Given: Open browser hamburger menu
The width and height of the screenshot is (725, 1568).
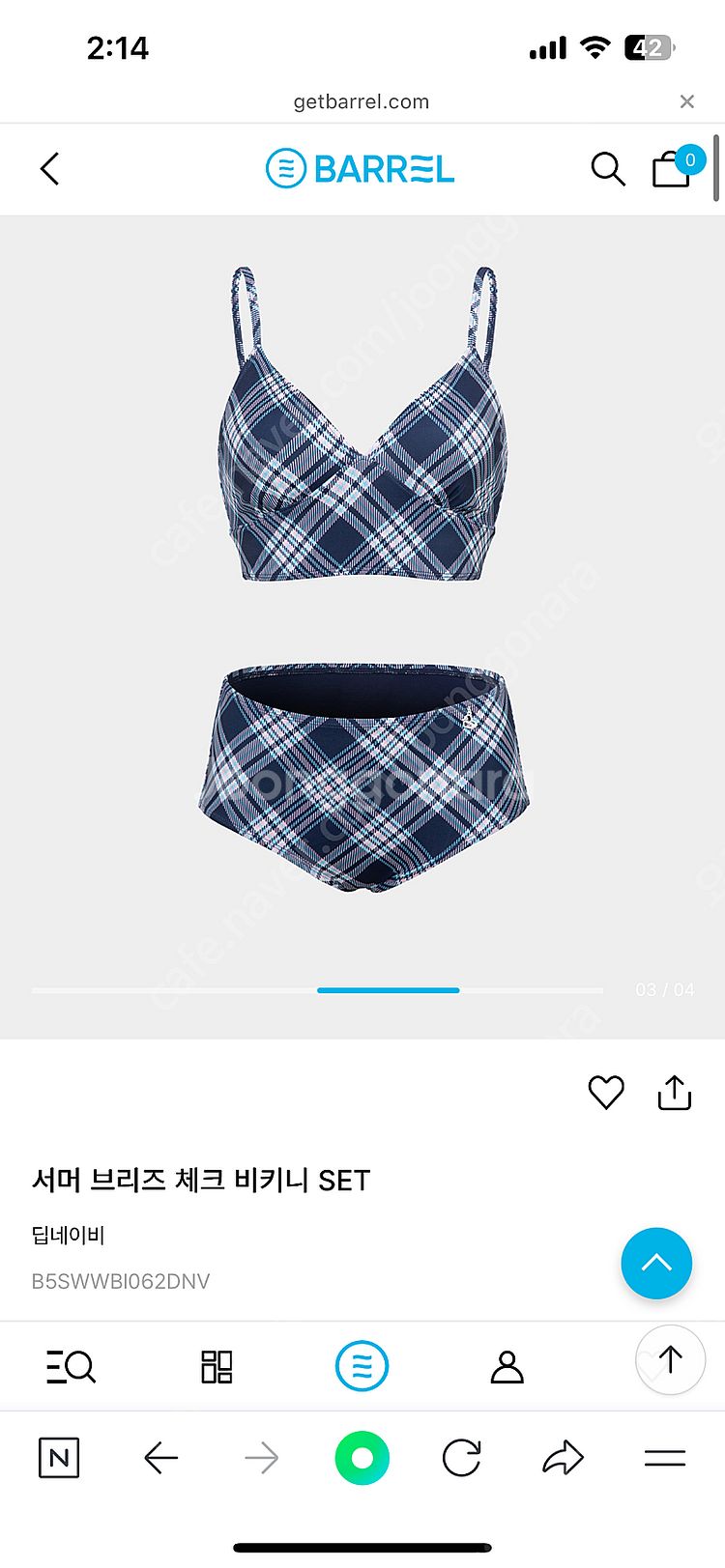Looking at the screenshot, I should (664, 1458).
